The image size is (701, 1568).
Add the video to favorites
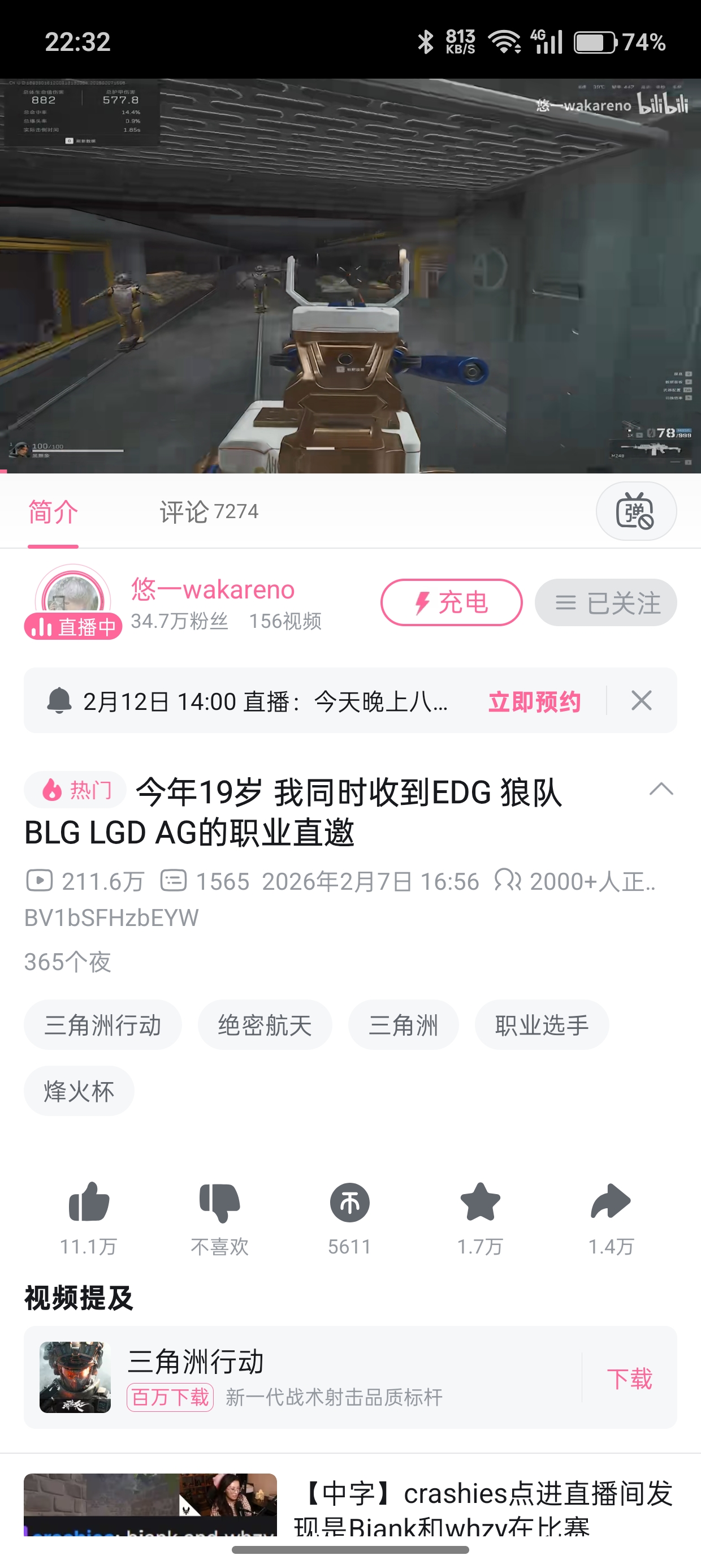(480, 1203)
